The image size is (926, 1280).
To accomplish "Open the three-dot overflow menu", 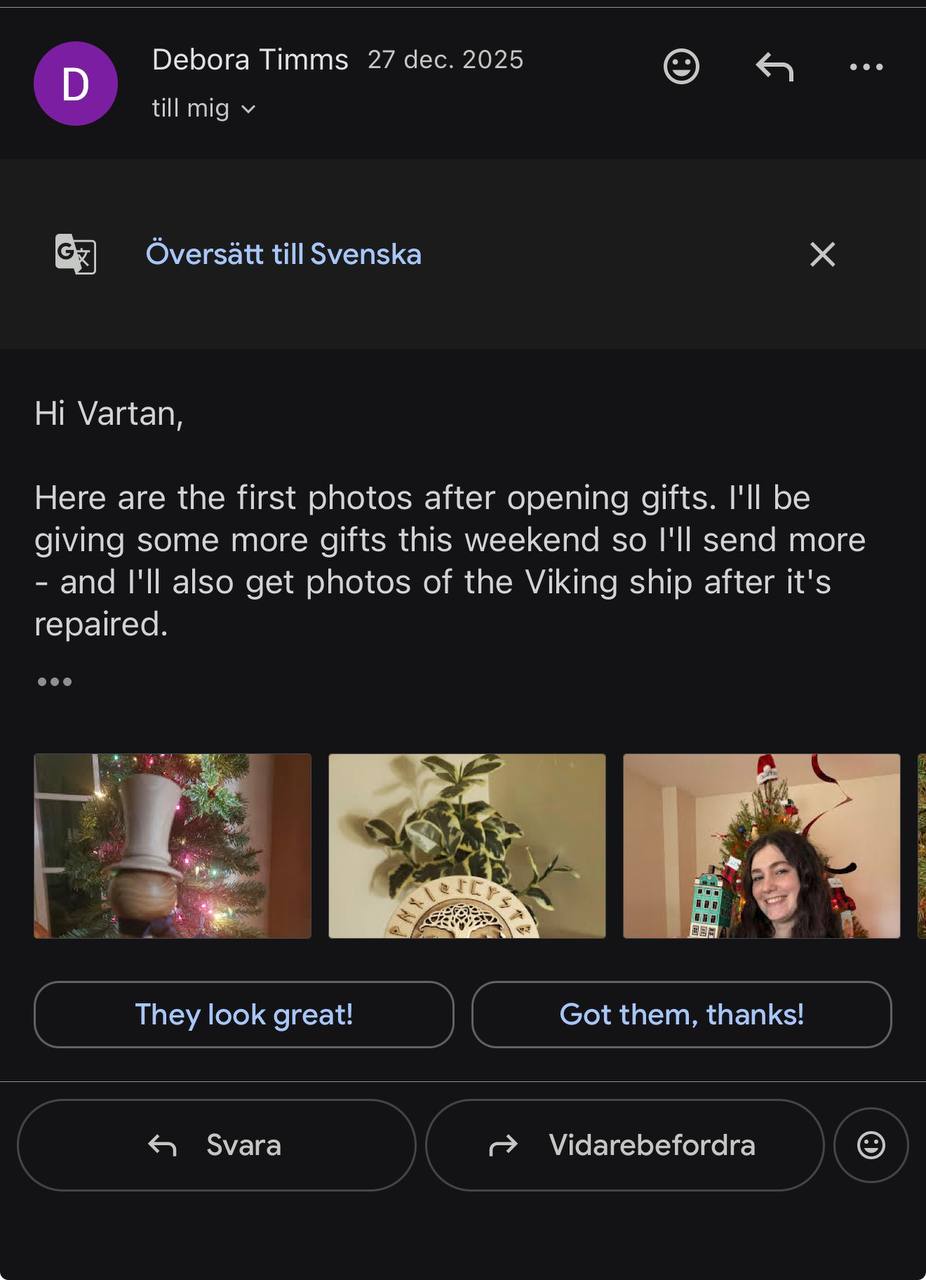I will pyautogui.click(x=866, y=67).
